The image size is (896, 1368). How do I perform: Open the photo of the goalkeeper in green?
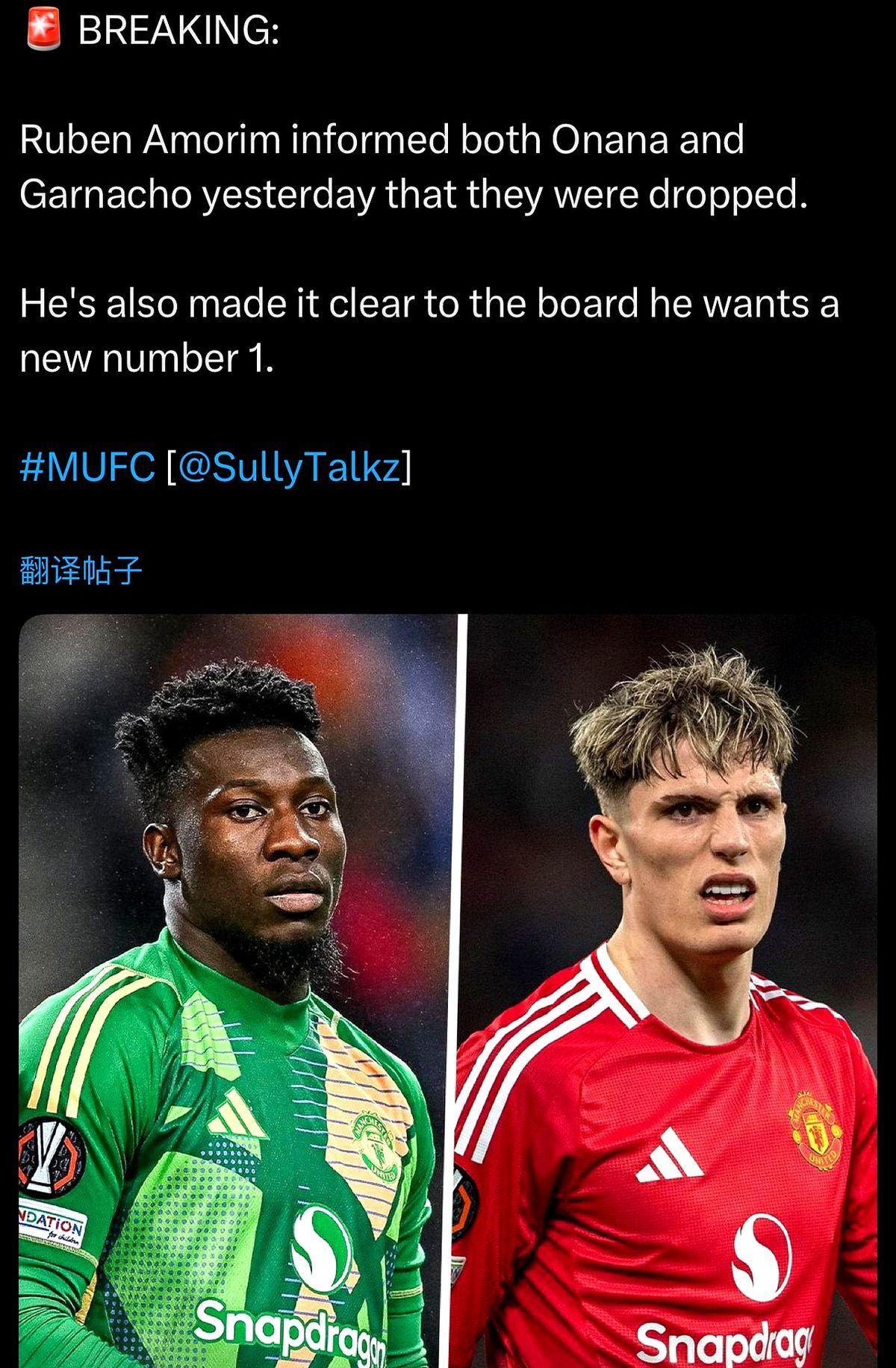tap(237, 990)
